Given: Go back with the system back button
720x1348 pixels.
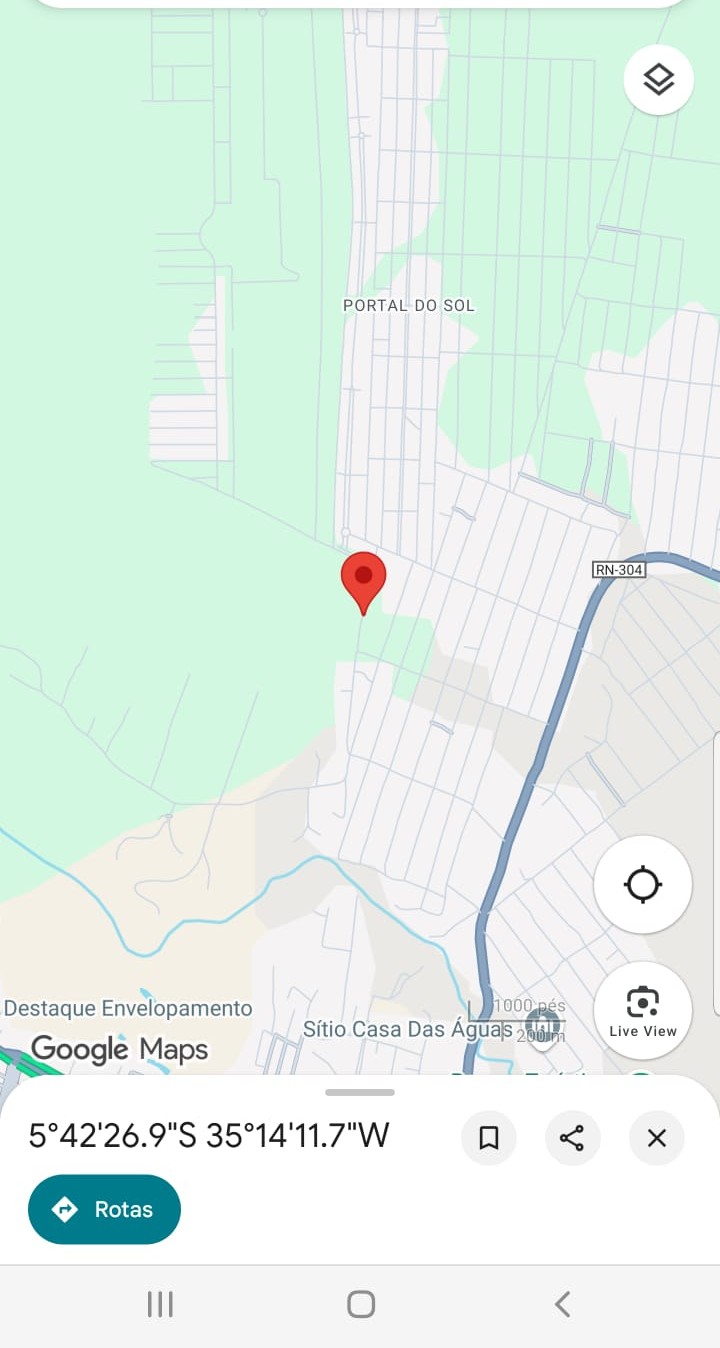Looking at the screenshot, I should coord(562,1304).
